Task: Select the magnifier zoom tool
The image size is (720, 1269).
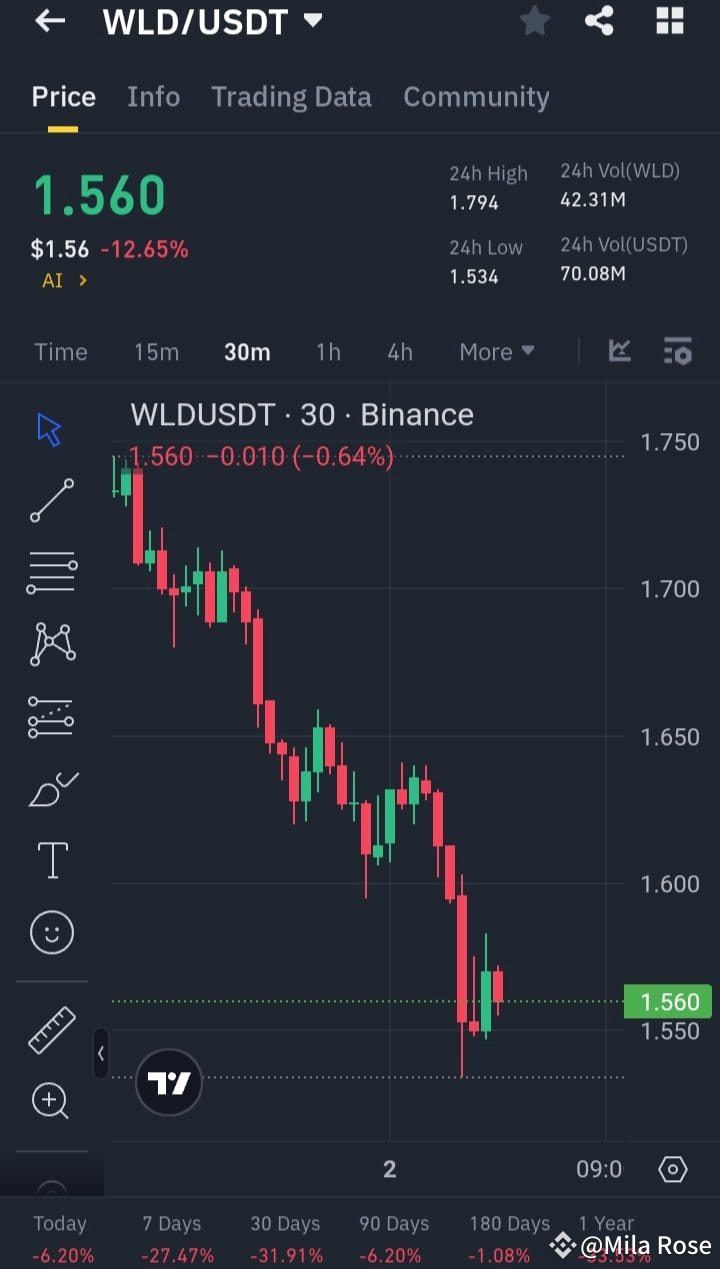Action: (x=50, y=1101)
